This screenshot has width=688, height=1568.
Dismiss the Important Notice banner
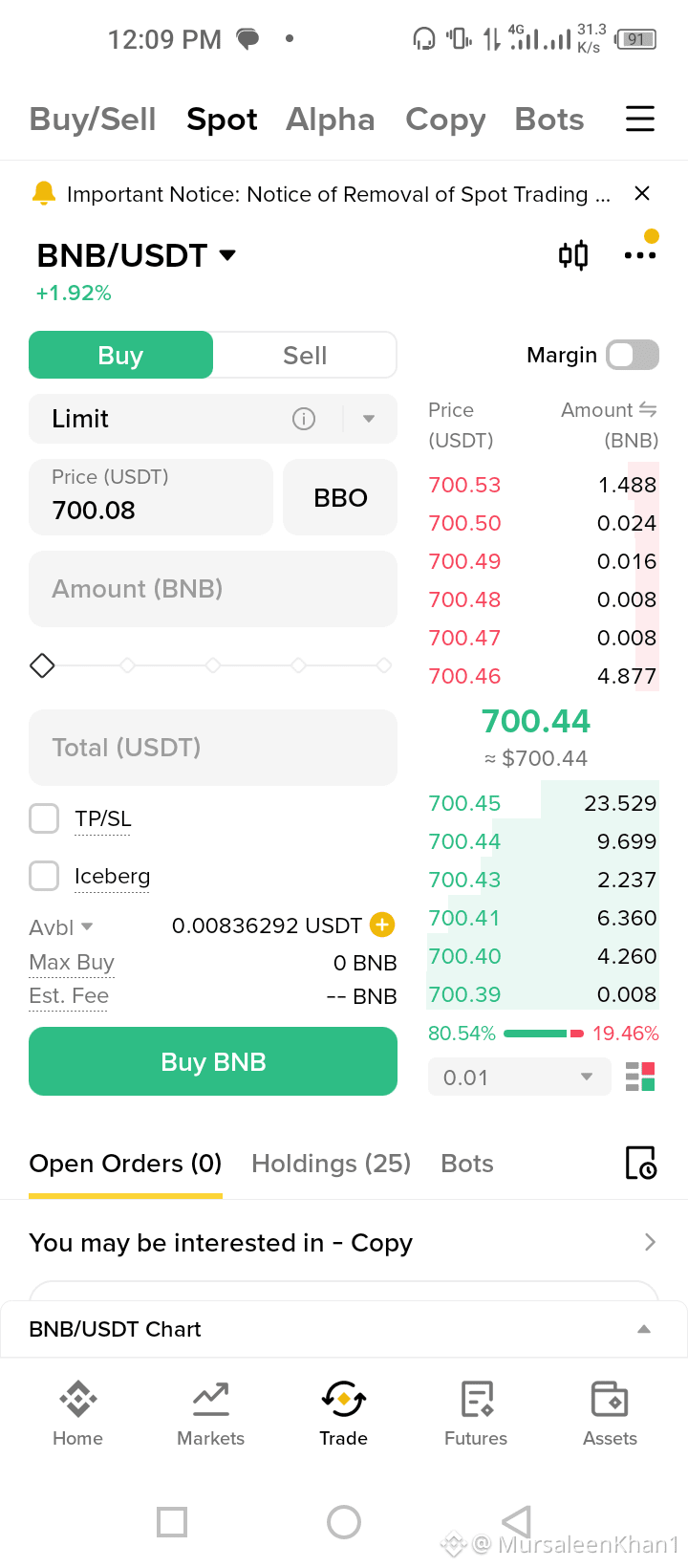(642, 193)
